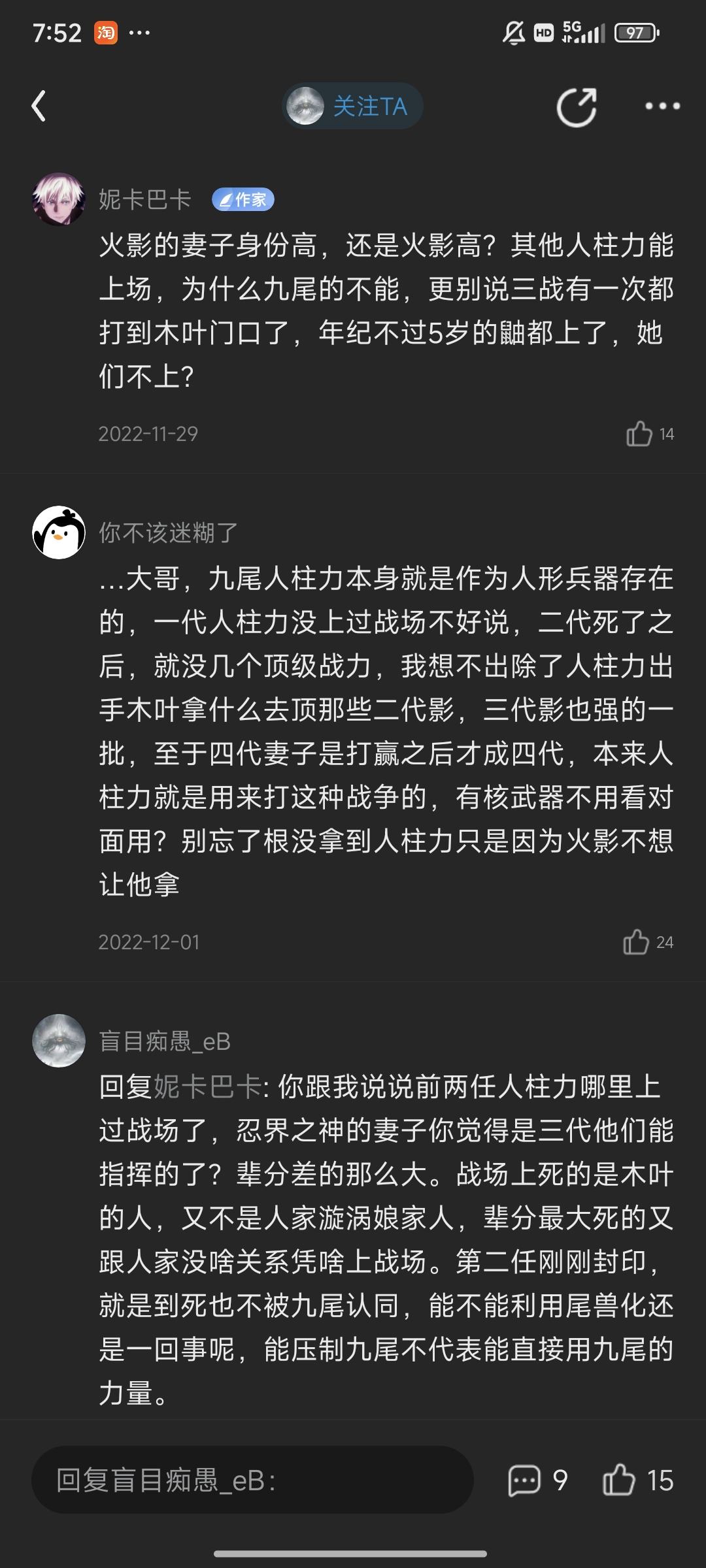
Task: Open 妮卡巴卡's avatar profile
Action: [59, 199]
